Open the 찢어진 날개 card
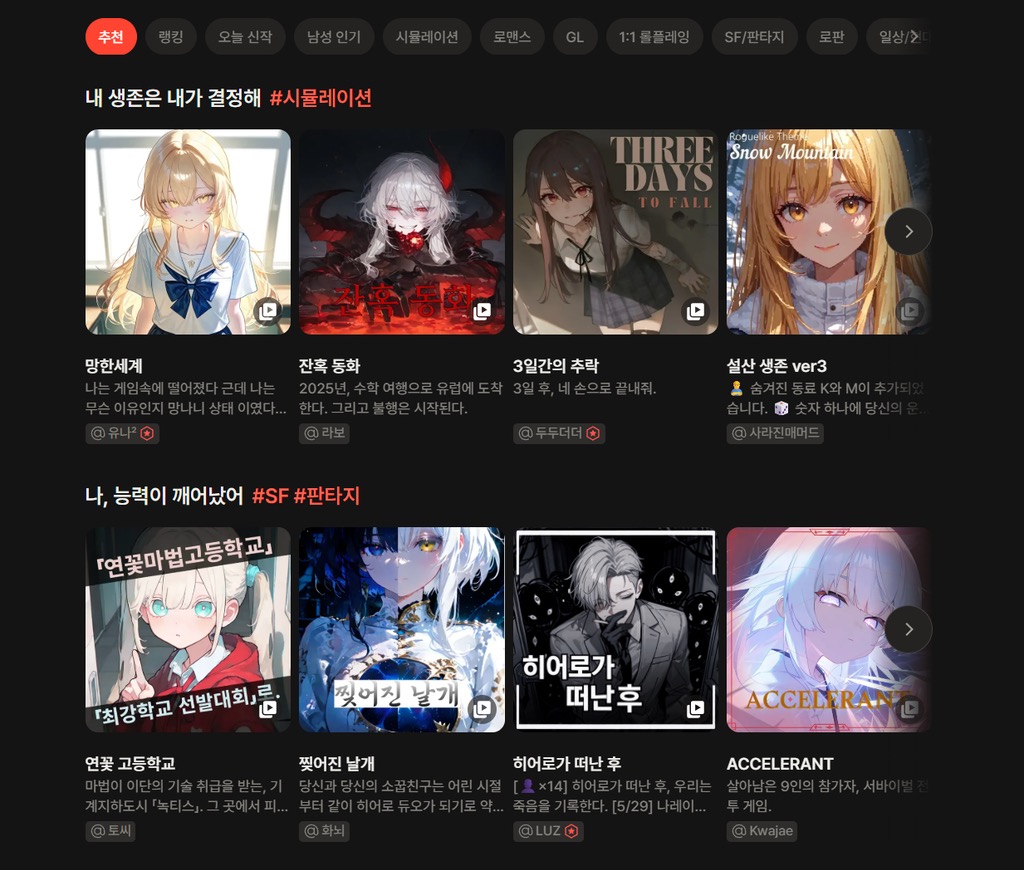This screenshot has width=1024, height=870. coord(402,629)
